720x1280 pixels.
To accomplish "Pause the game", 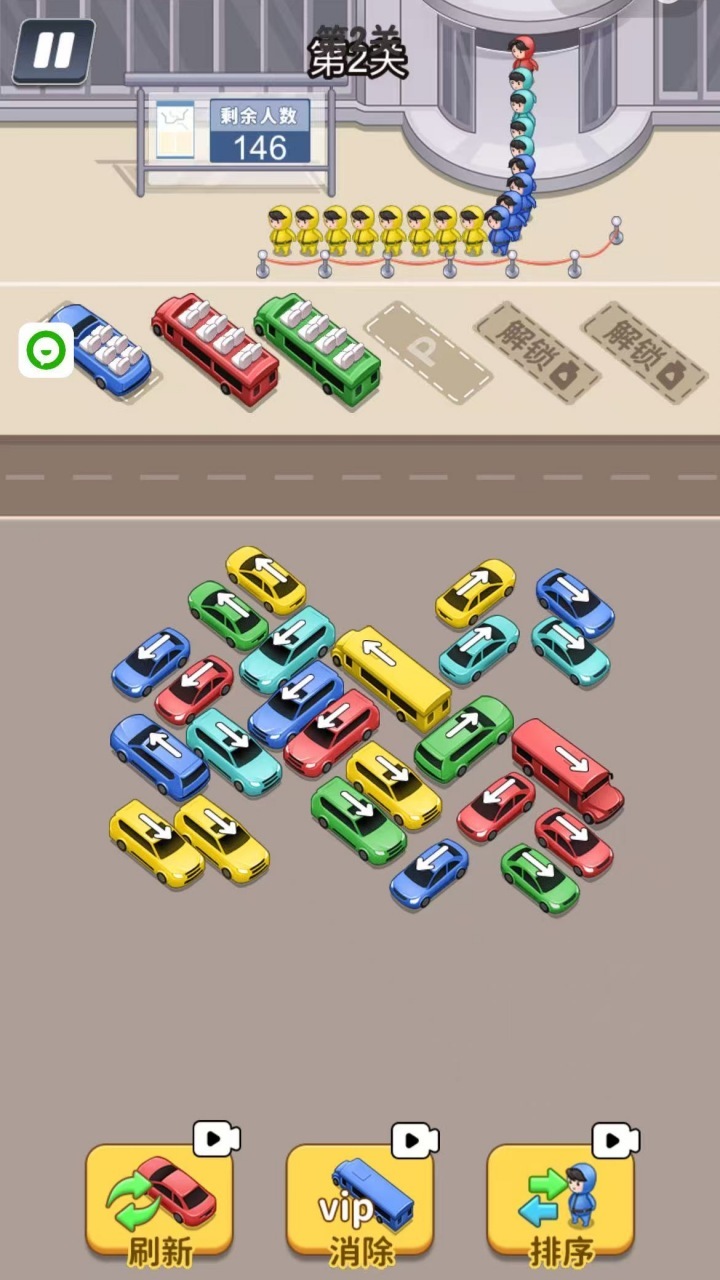I will [54, 50].
